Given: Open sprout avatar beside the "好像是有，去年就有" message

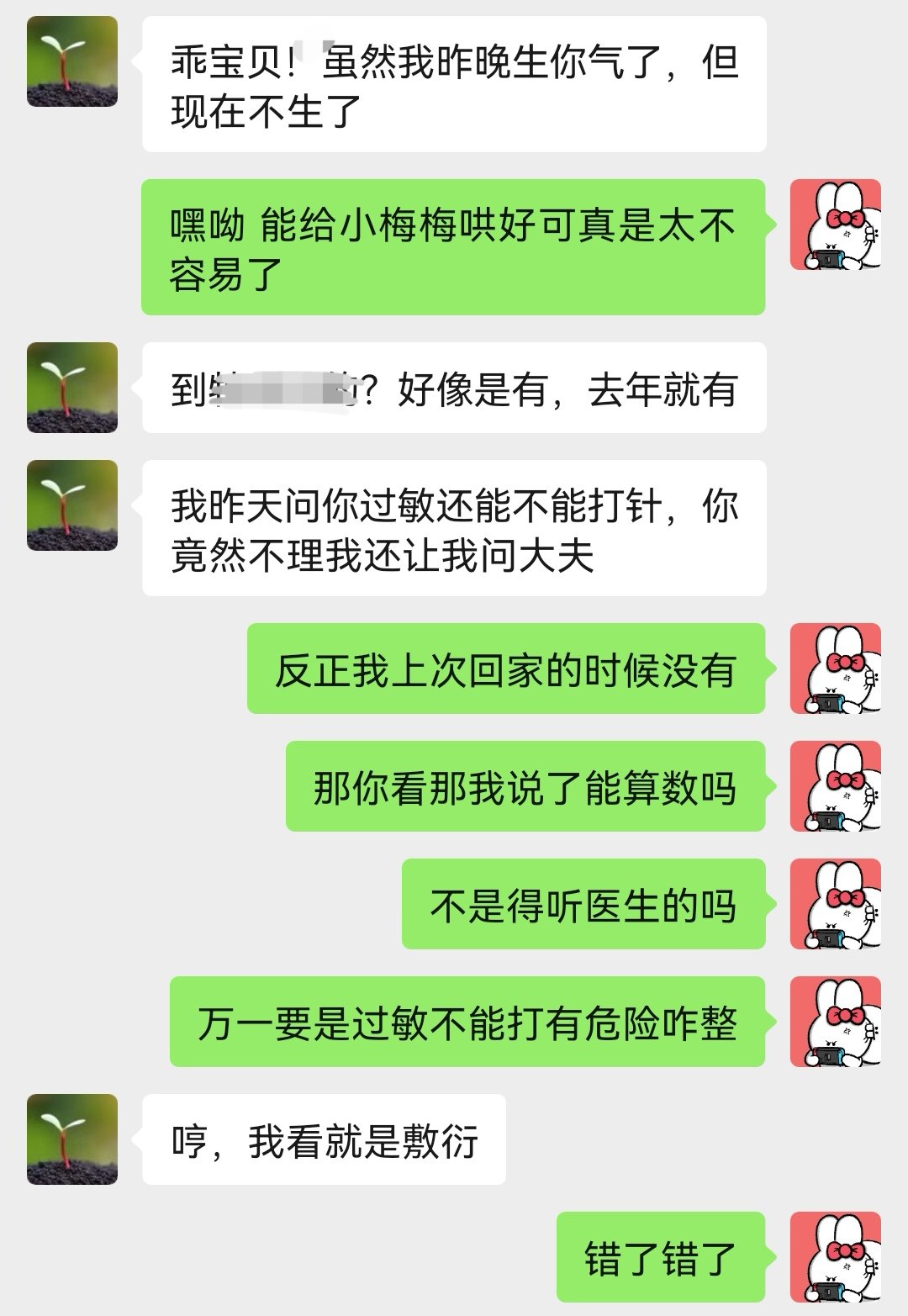Looking at the screenshot, I should pos(72,388).
